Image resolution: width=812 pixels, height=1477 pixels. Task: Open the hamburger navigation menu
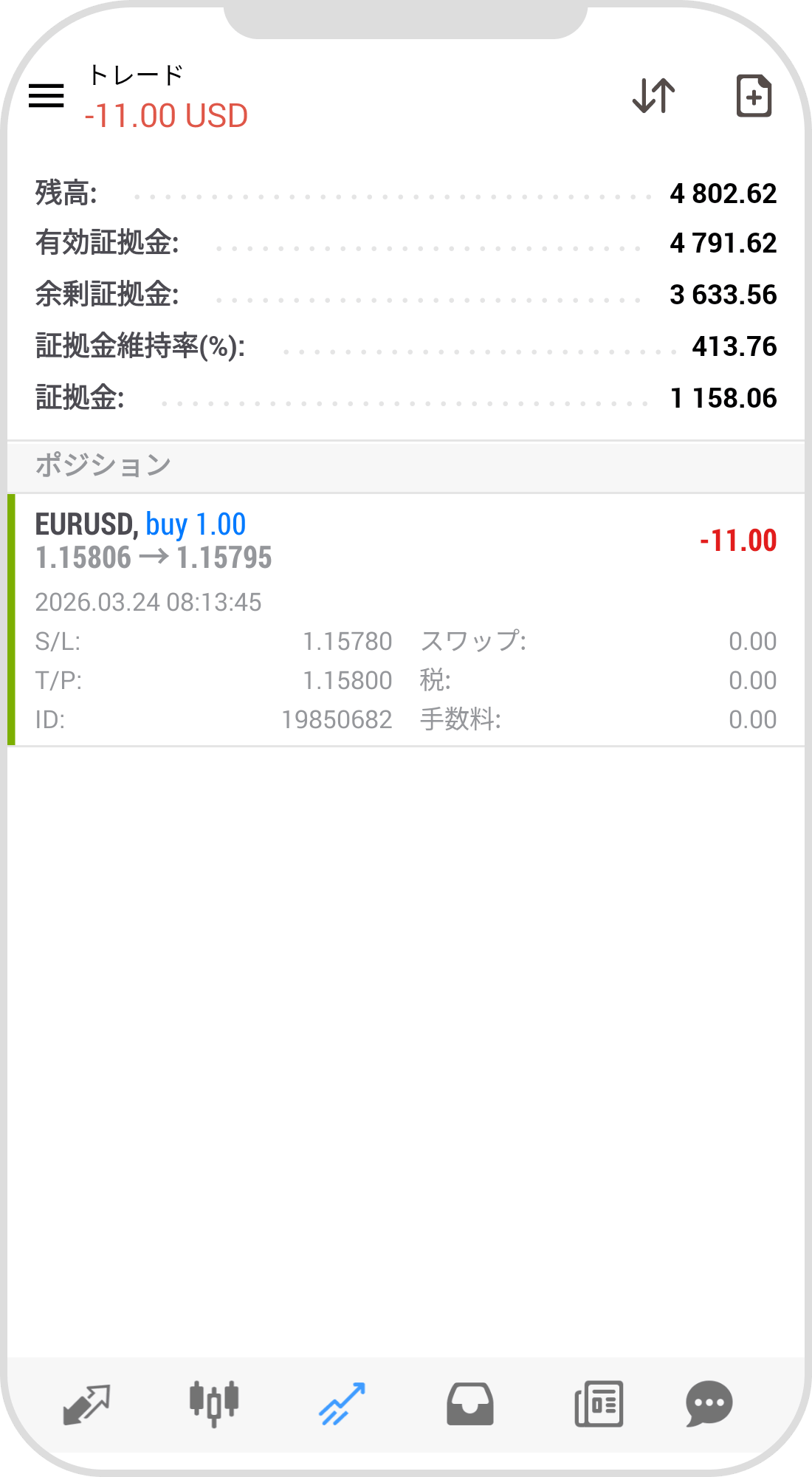46,95
